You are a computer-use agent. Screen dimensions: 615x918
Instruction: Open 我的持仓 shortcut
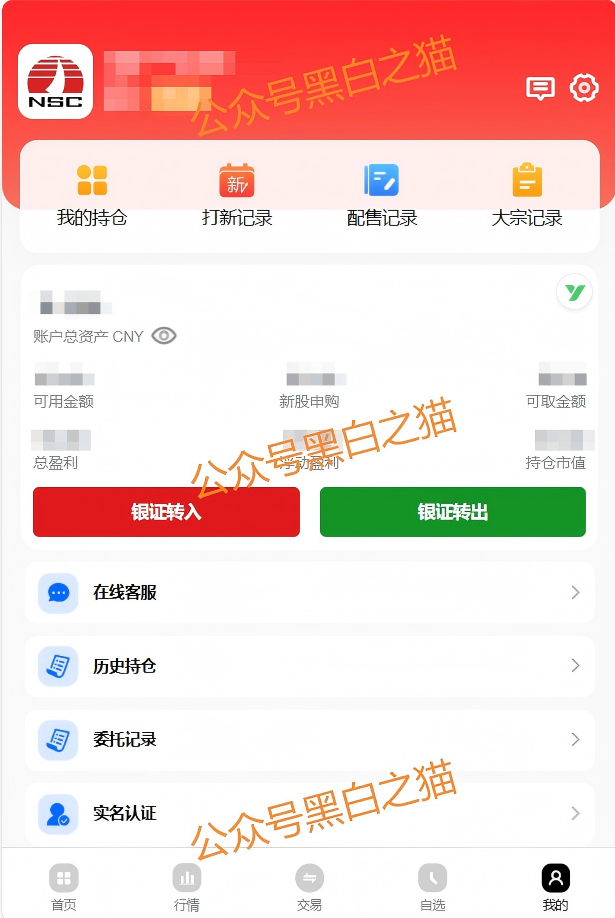click(92, 196)
